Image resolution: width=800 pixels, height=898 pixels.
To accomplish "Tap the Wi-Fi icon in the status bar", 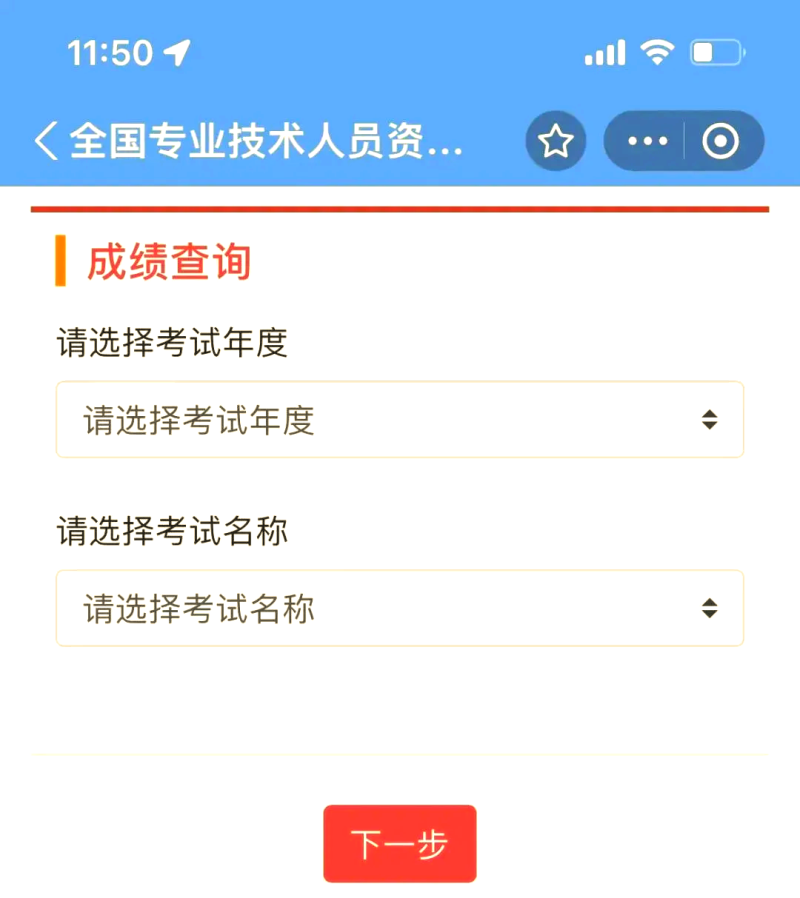I will point(655,51).
